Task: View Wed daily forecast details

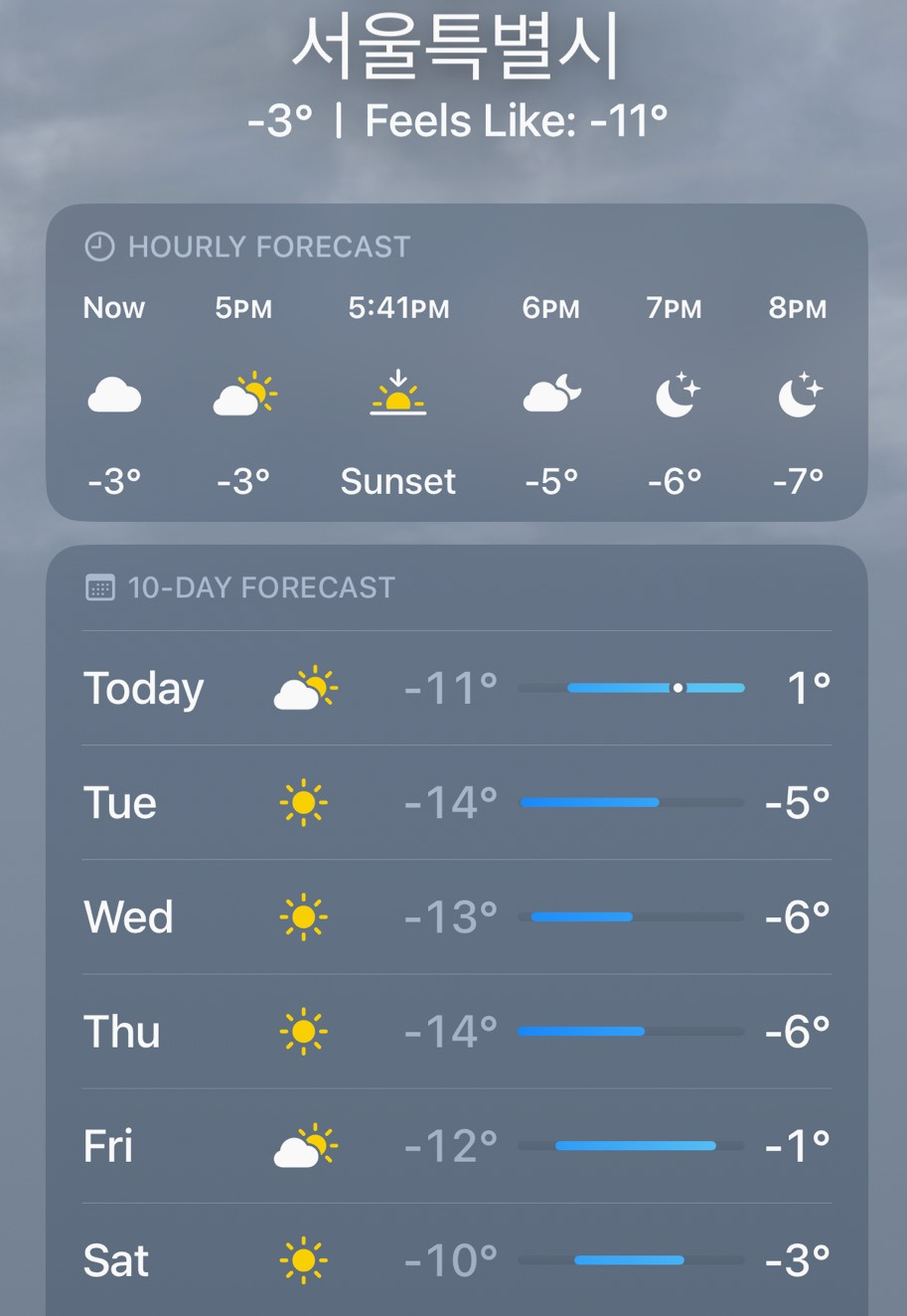Action: 456,916
